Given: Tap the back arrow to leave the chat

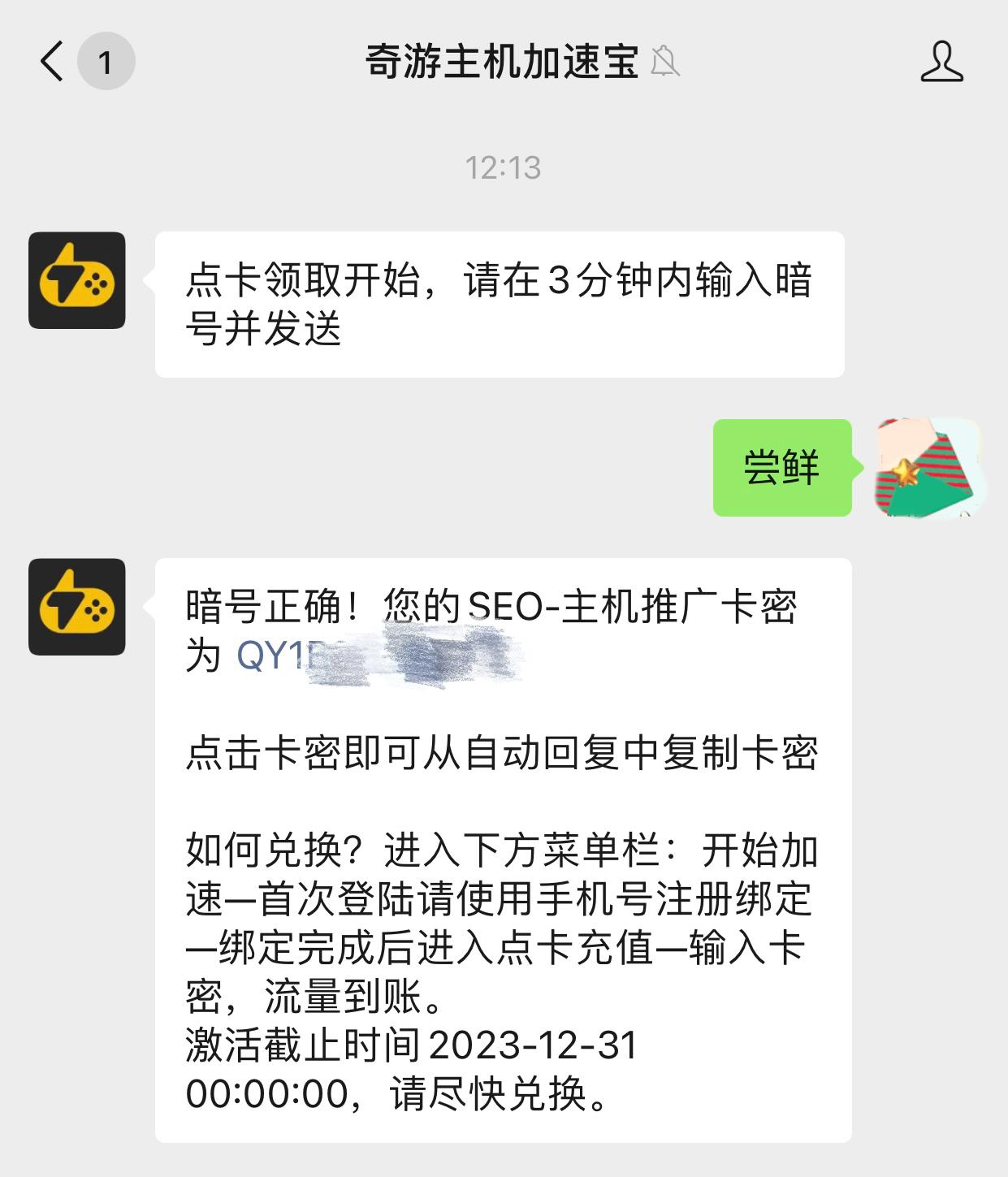Looking at the screenshot, I should tap(50, 59).
